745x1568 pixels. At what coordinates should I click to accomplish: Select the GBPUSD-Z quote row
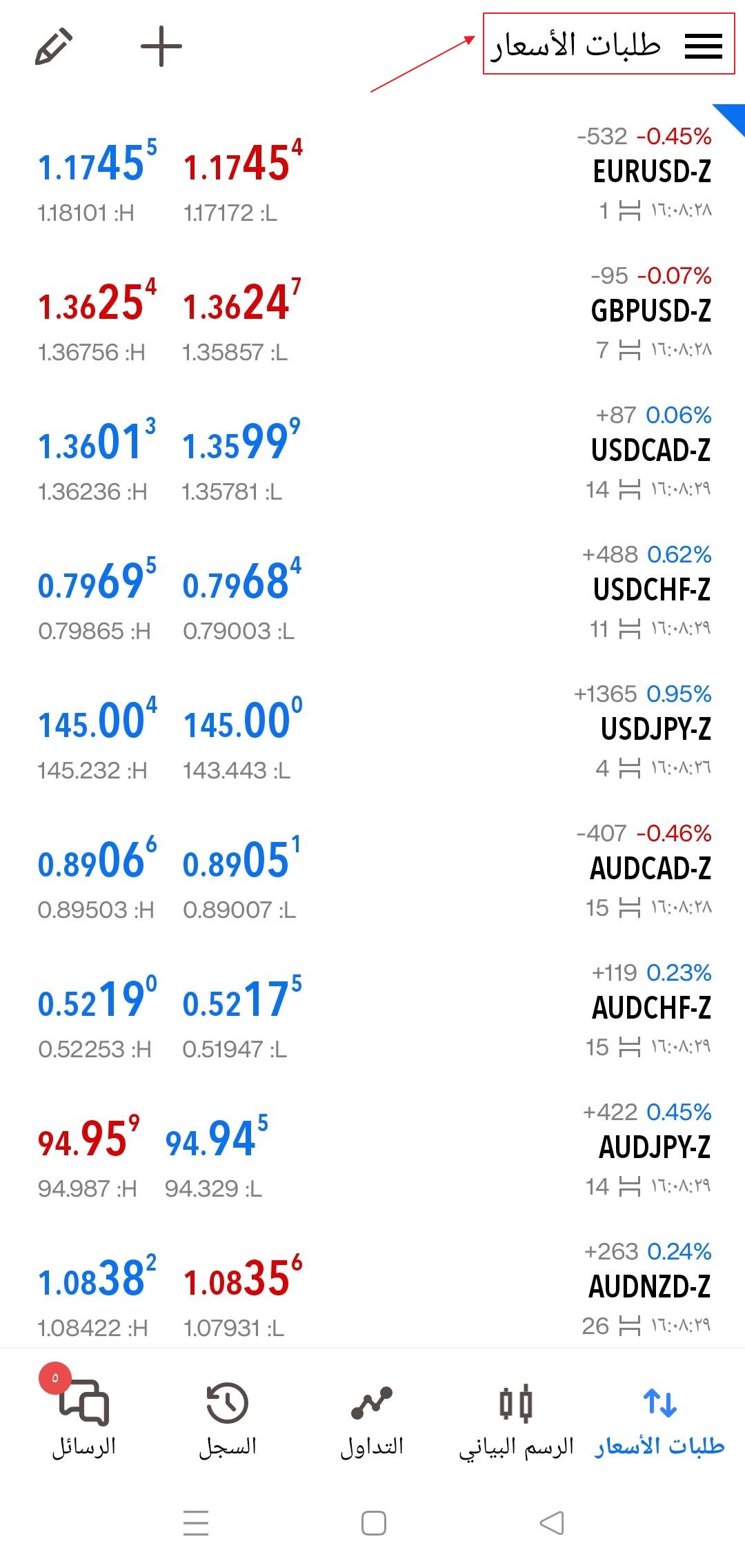coord(372,313)
